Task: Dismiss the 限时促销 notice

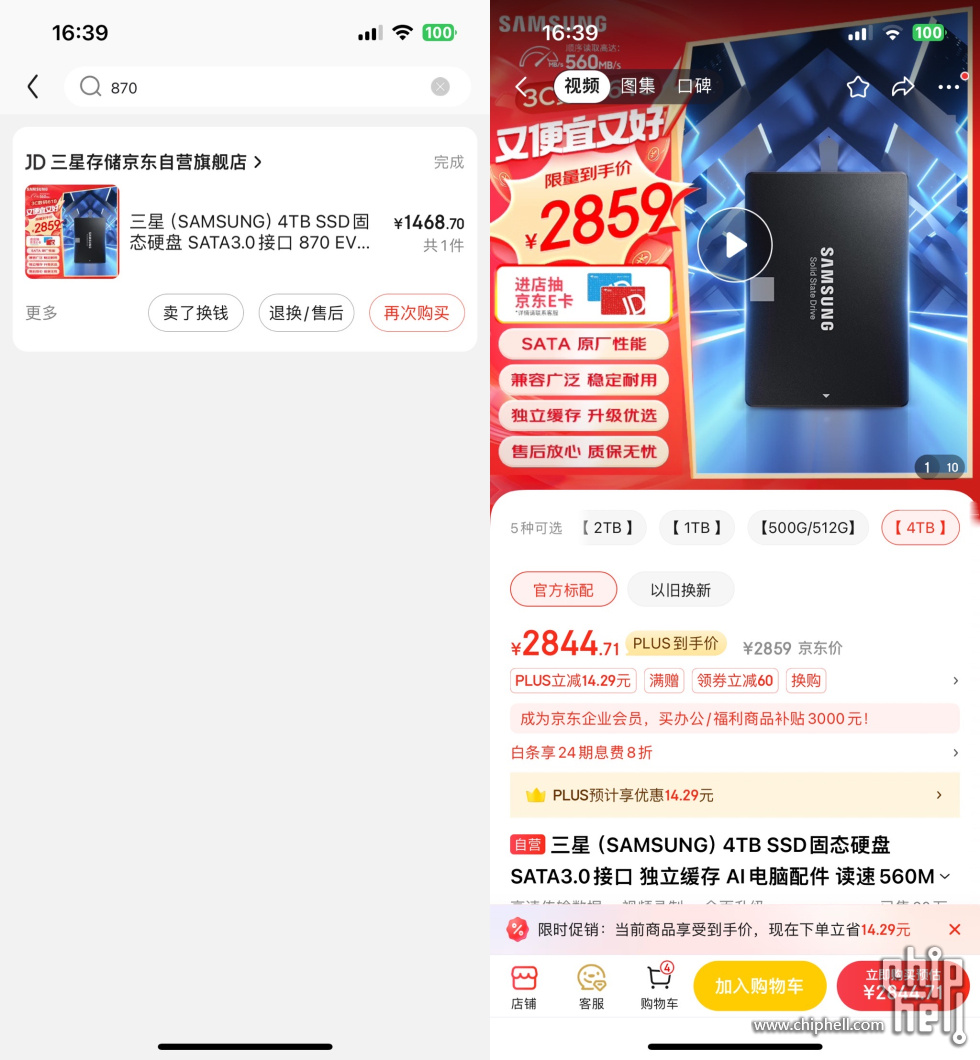Action: coord(954,930)
